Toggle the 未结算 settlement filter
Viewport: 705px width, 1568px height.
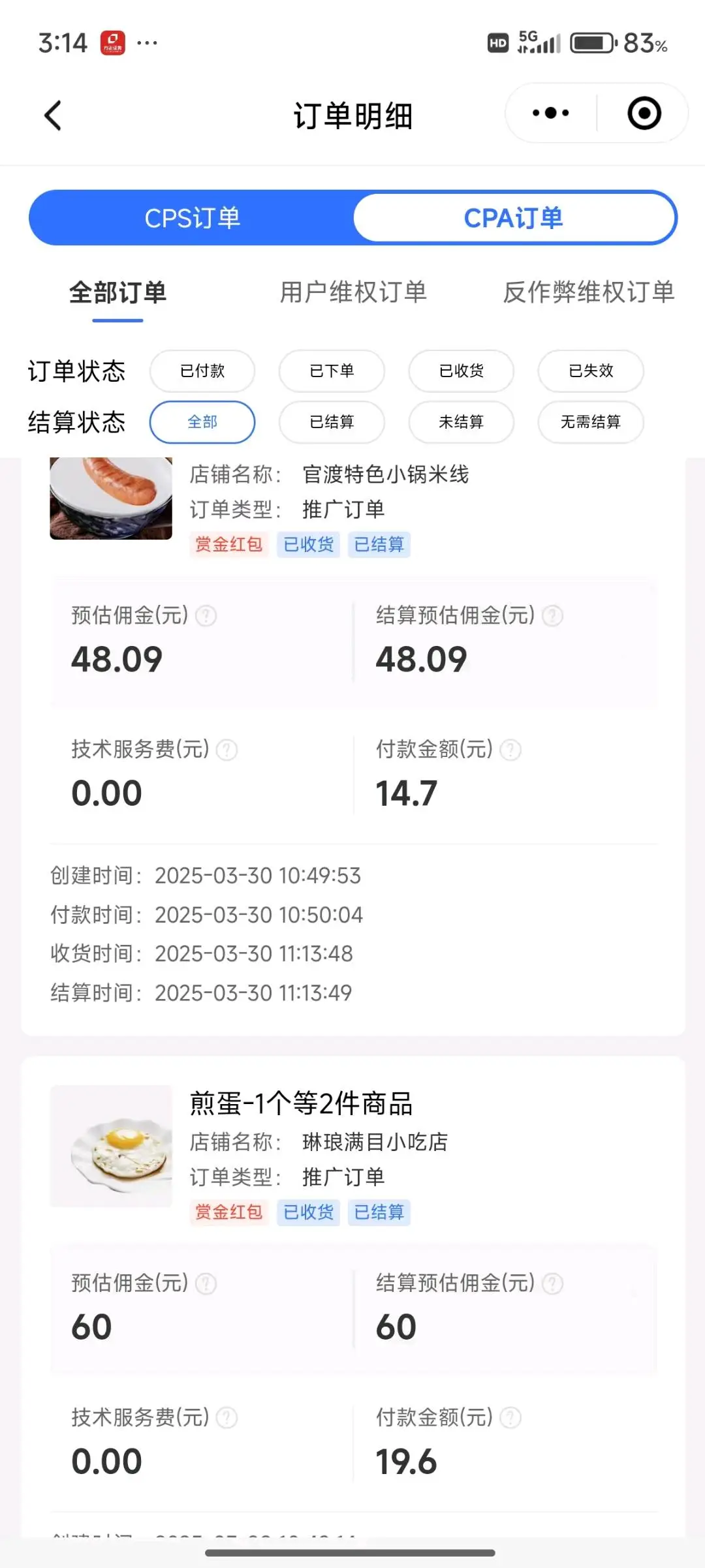pos(461,422)
